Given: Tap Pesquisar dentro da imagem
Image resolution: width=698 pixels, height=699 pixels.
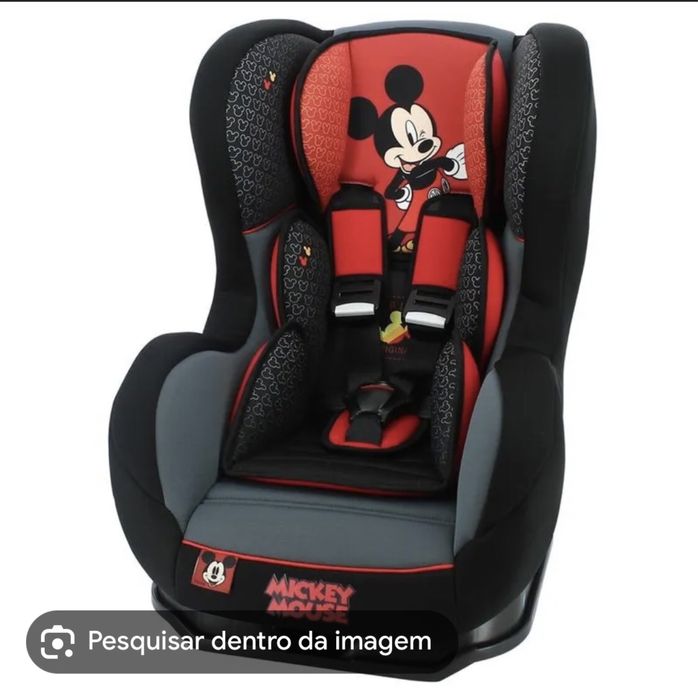Looking at the screenshot, I should point(240,641).
